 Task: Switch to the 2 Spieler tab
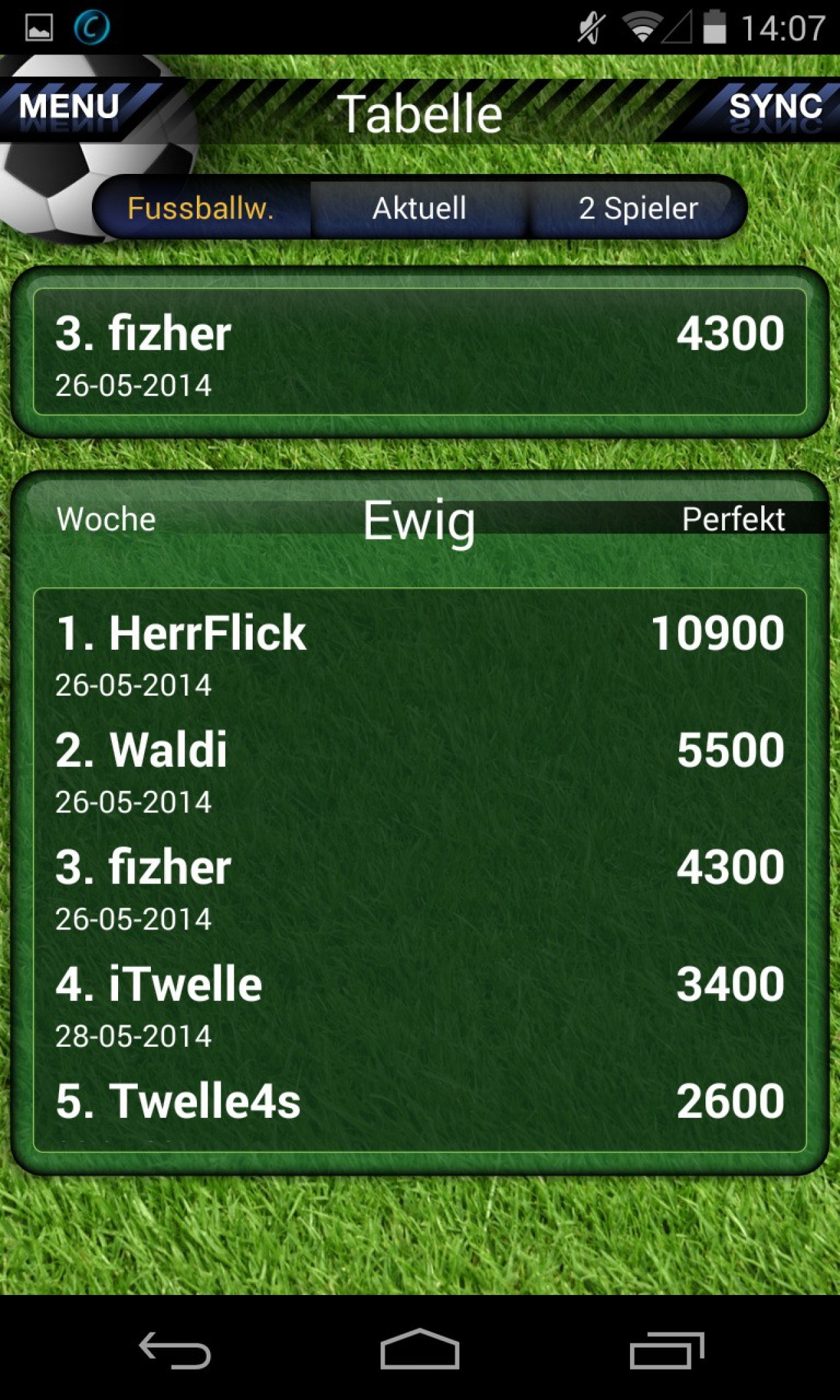pyautogui.click(x=638, y=209)
